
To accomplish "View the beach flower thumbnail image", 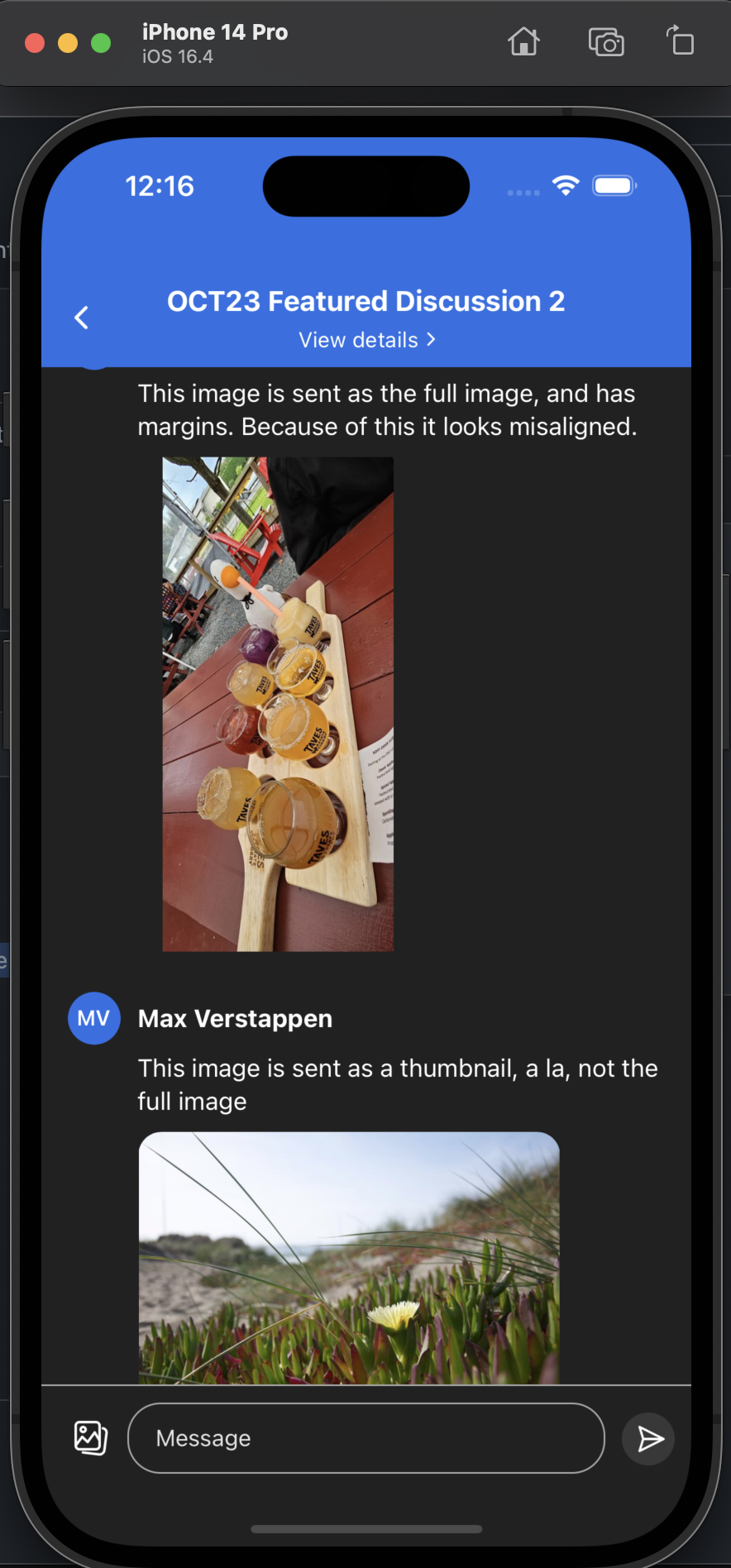I will (x=347, y=1257).
